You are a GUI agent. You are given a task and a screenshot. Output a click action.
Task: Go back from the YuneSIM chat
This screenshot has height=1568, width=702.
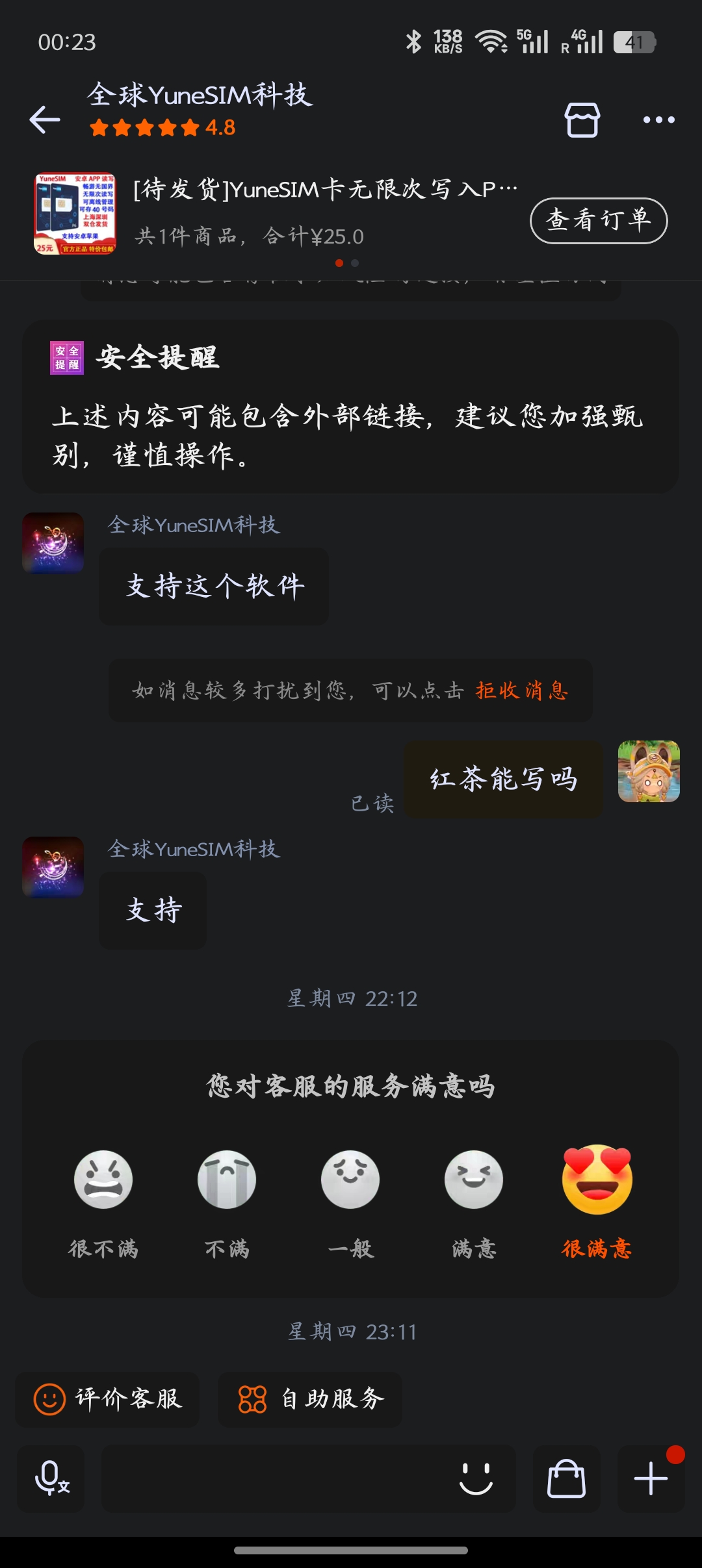point(45,120)
